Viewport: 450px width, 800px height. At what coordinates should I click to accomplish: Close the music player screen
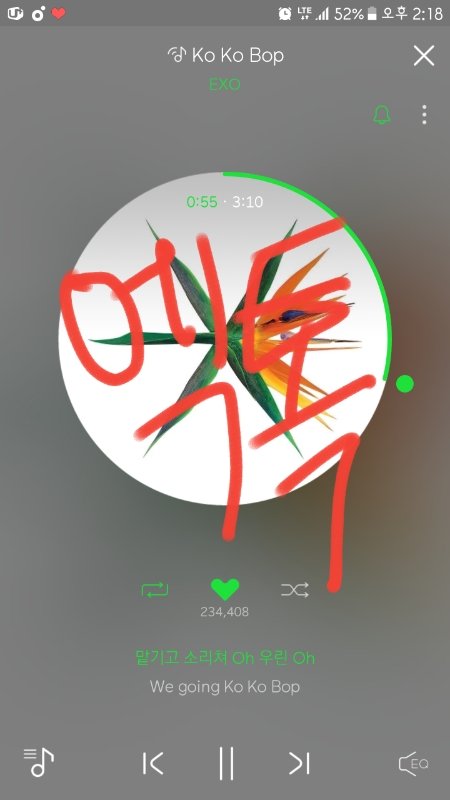[x=424, y=56]
